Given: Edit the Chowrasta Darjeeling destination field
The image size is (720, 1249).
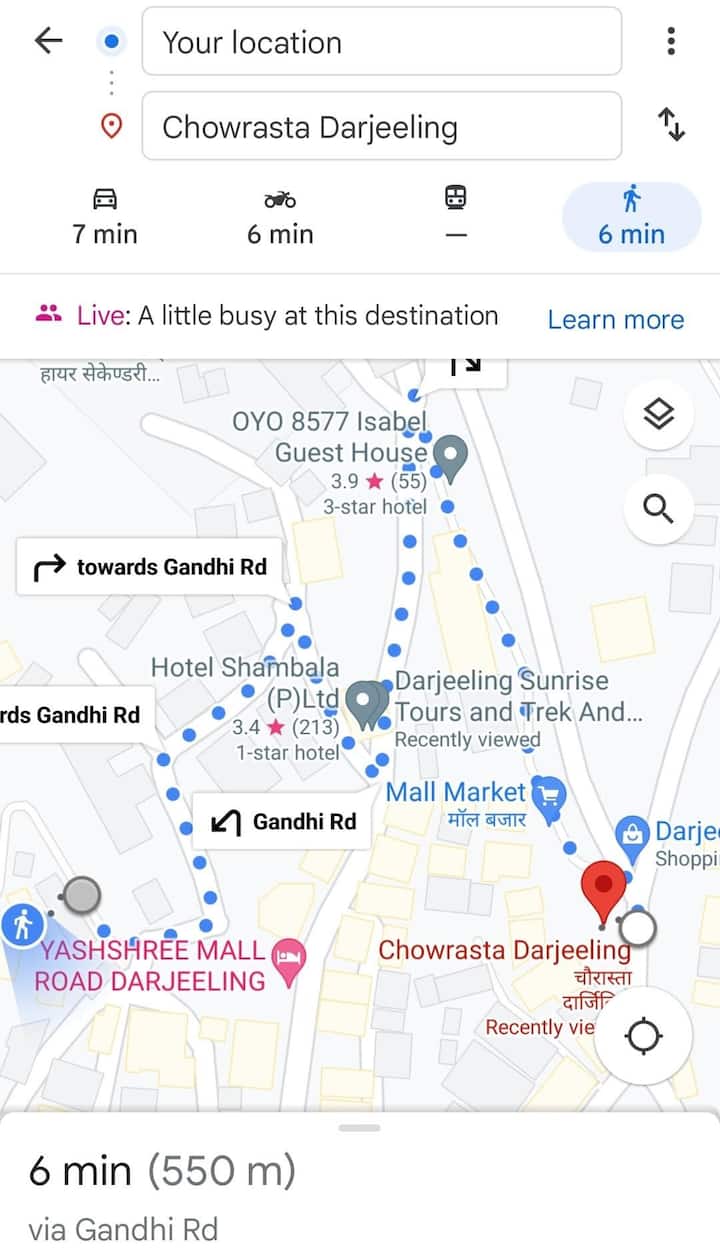Looking at the screenshot, I should [x=381, y=127].
